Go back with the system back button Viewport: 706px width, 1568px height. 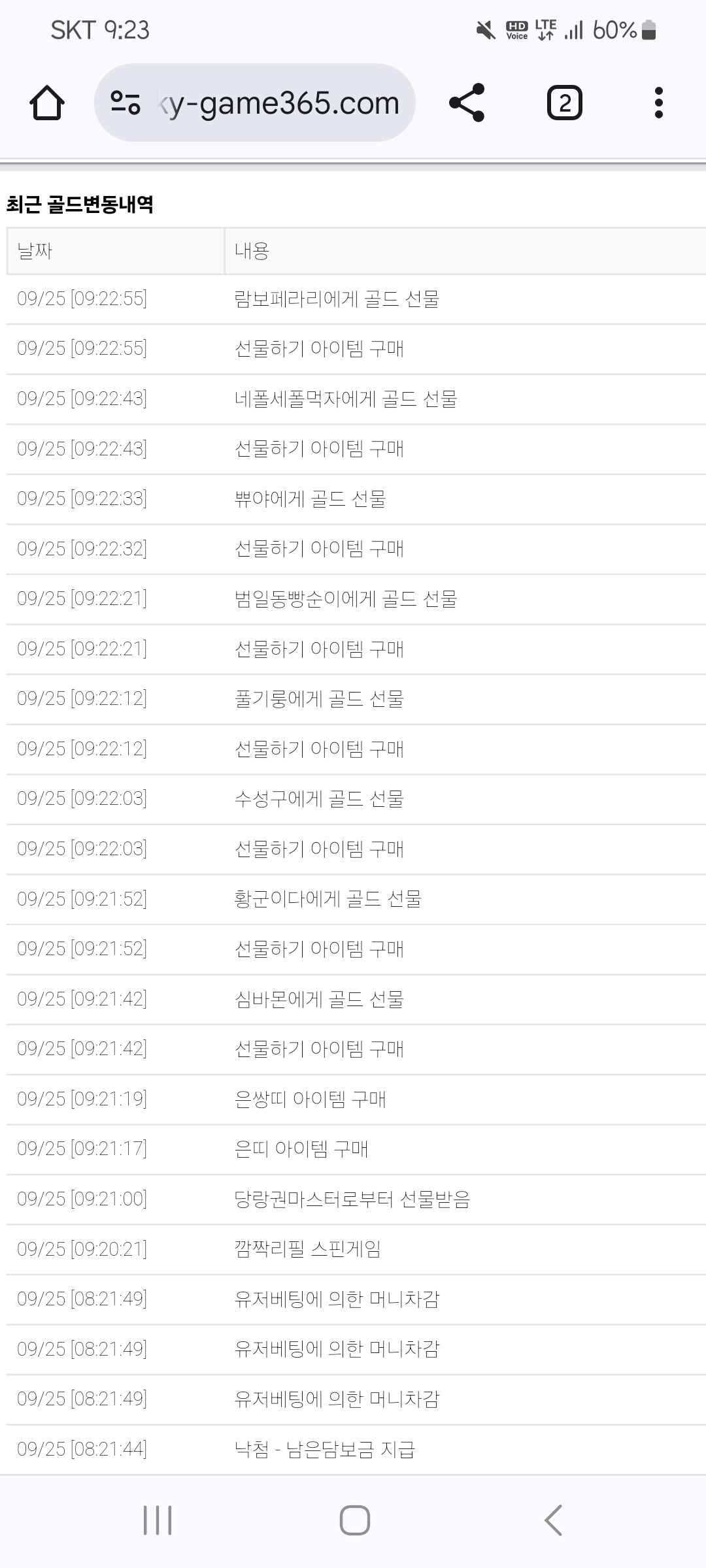(553, 1520)
